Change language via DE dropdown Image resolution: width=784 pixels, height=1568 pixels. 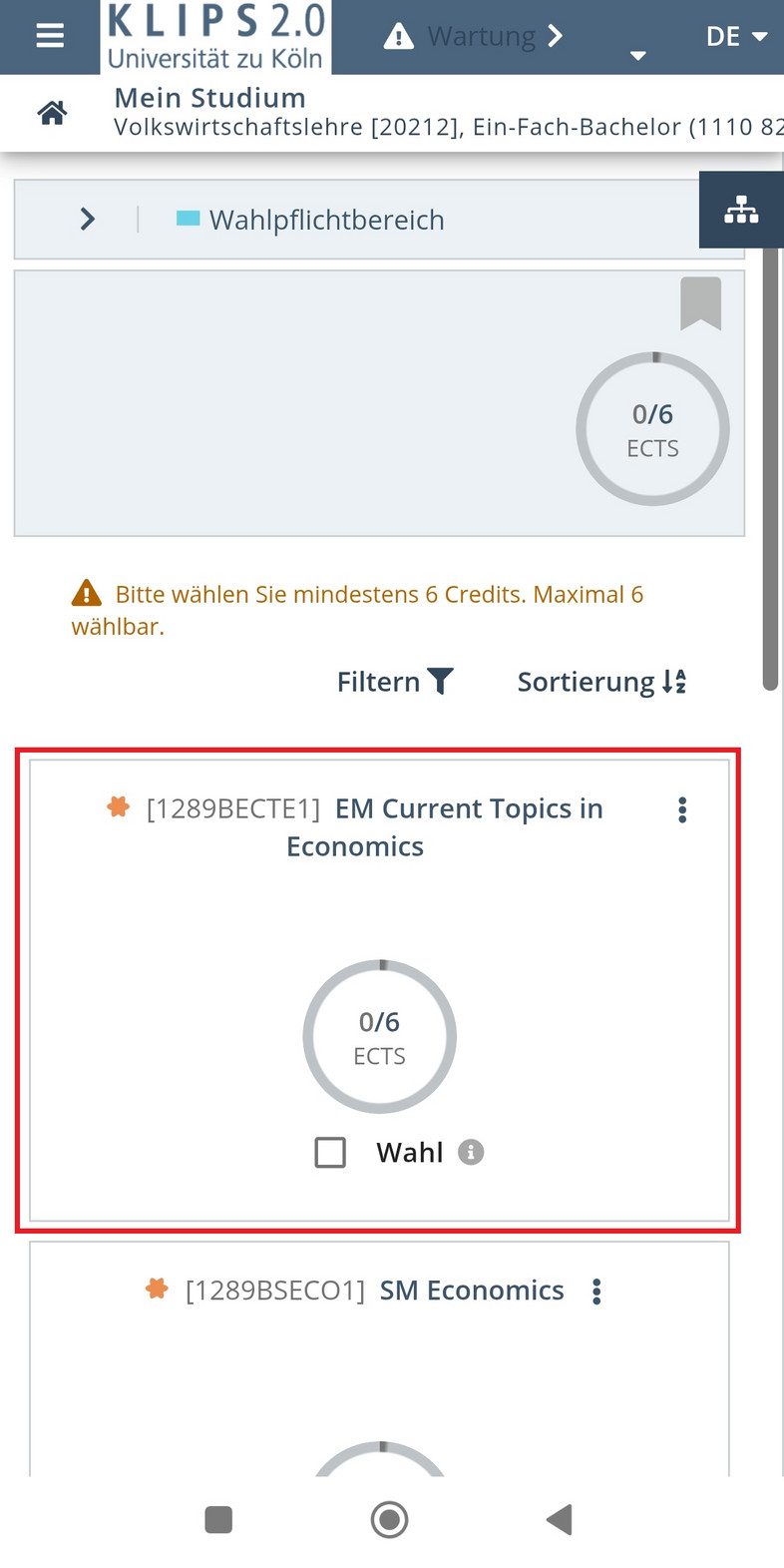[736, 36]
